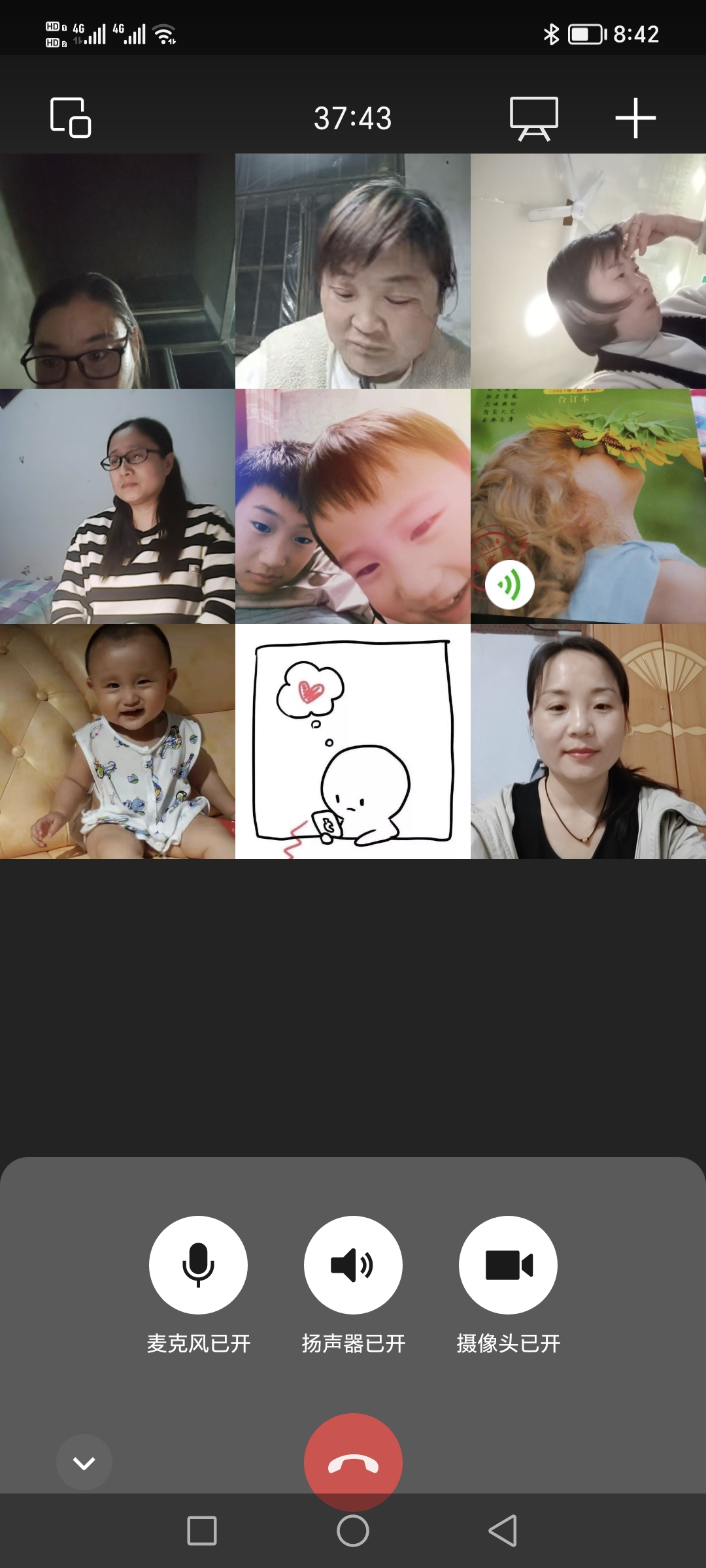Viewport: 706px width, 1568px height.
Task: Open recent apps from navigation bar
Action: point(202,1530)
